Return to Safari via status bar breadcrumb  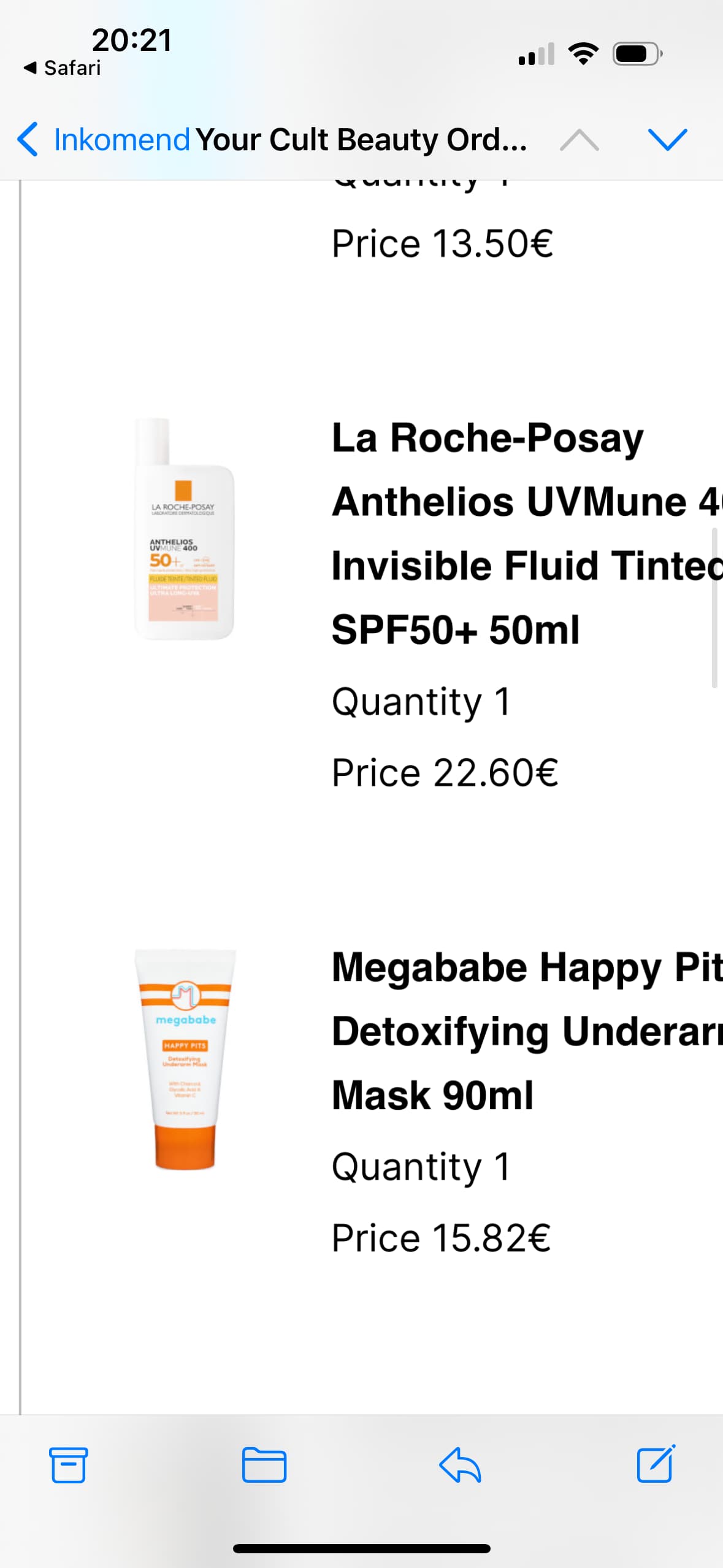[62, 67]
